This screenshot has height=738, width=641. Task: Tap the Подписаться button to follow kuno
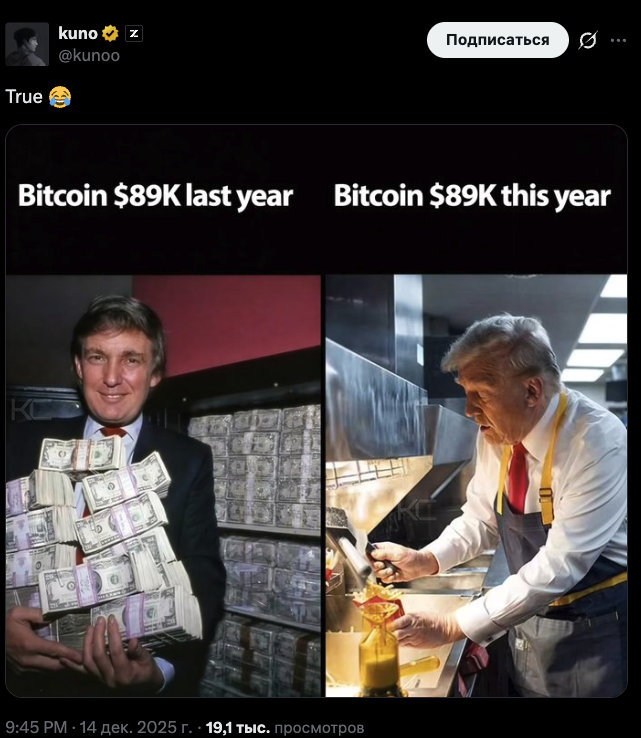(x=497, y=40)
